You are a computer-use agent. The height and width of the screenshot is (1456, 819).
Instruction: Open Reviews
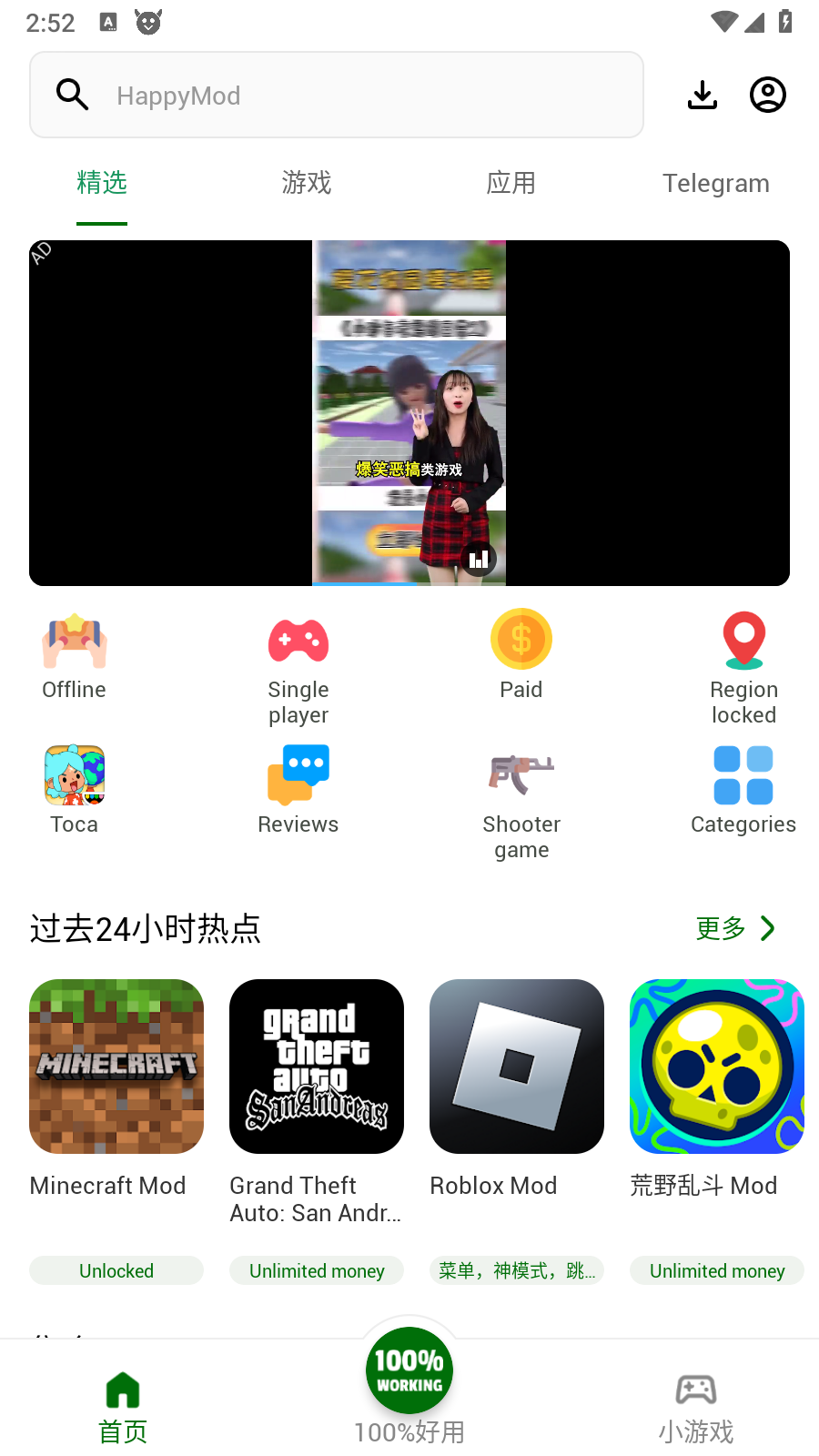pyautogui.click(x=298, y=790)
